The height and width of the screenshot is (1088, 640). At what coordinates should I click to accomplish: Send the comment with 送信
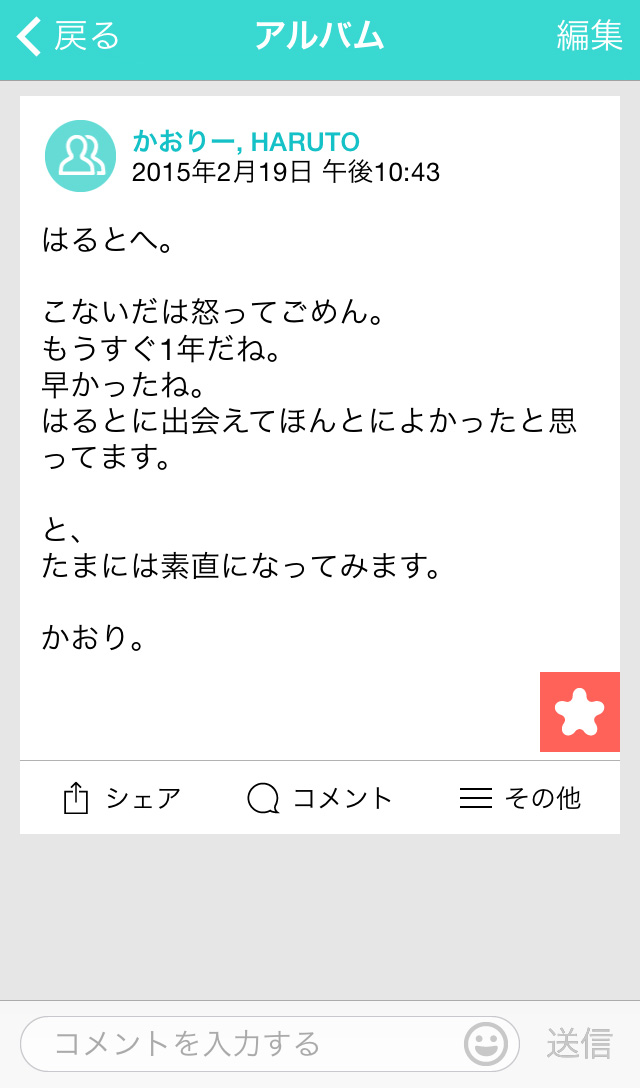579,1044
